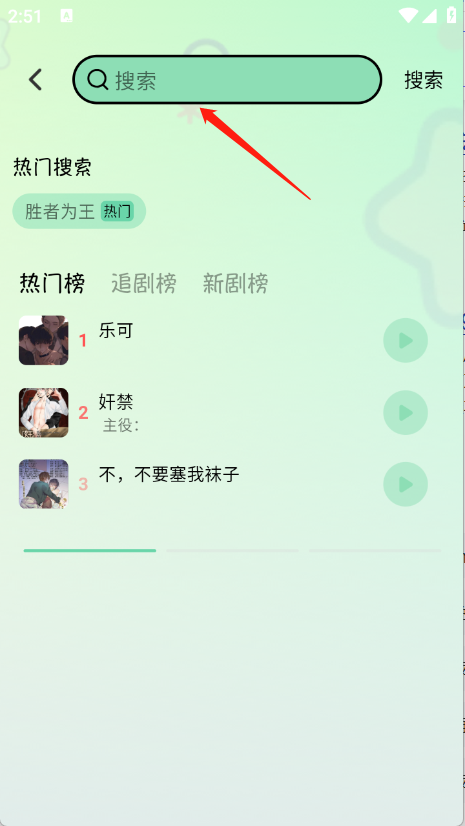Switch to the 追剧榜 tab

[x=143, y=283]
